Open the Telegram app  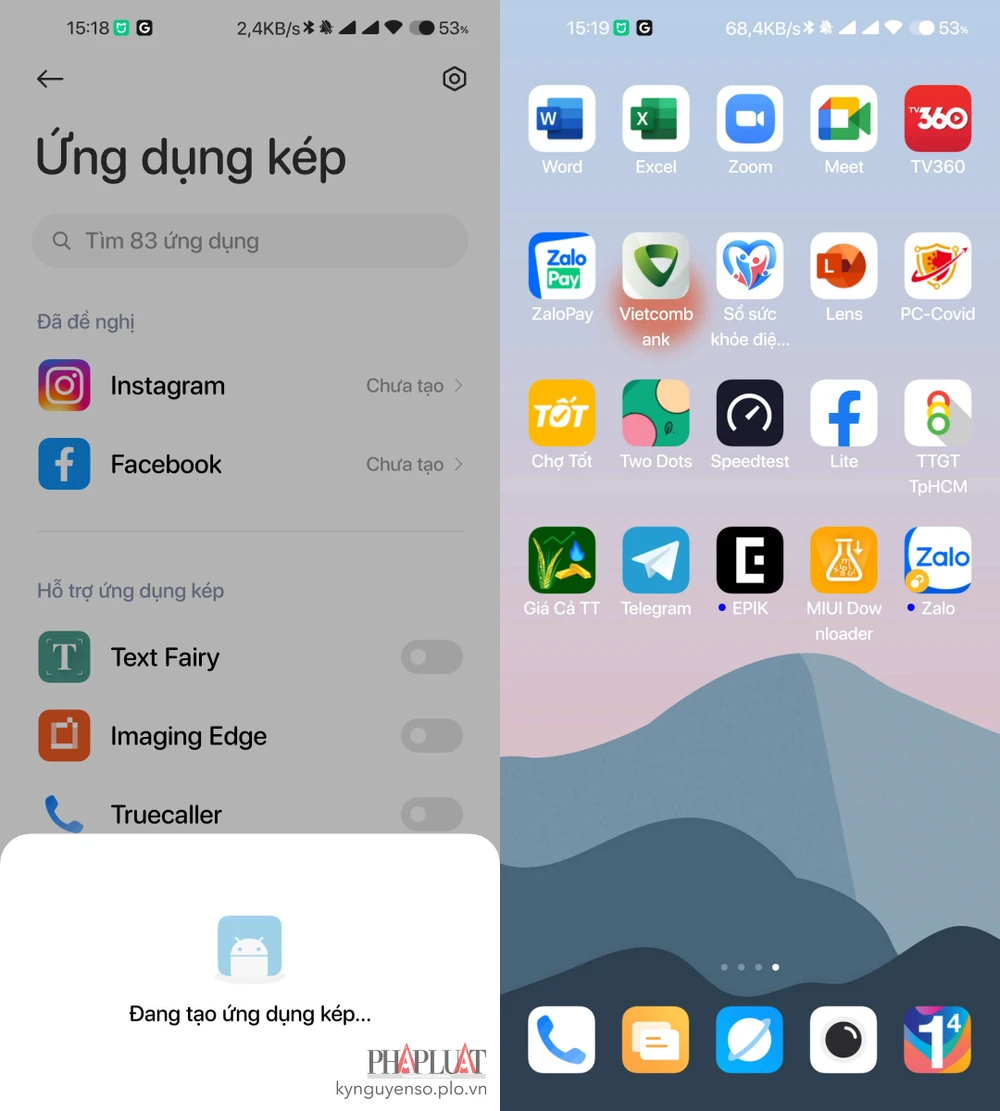pos(656,560)
